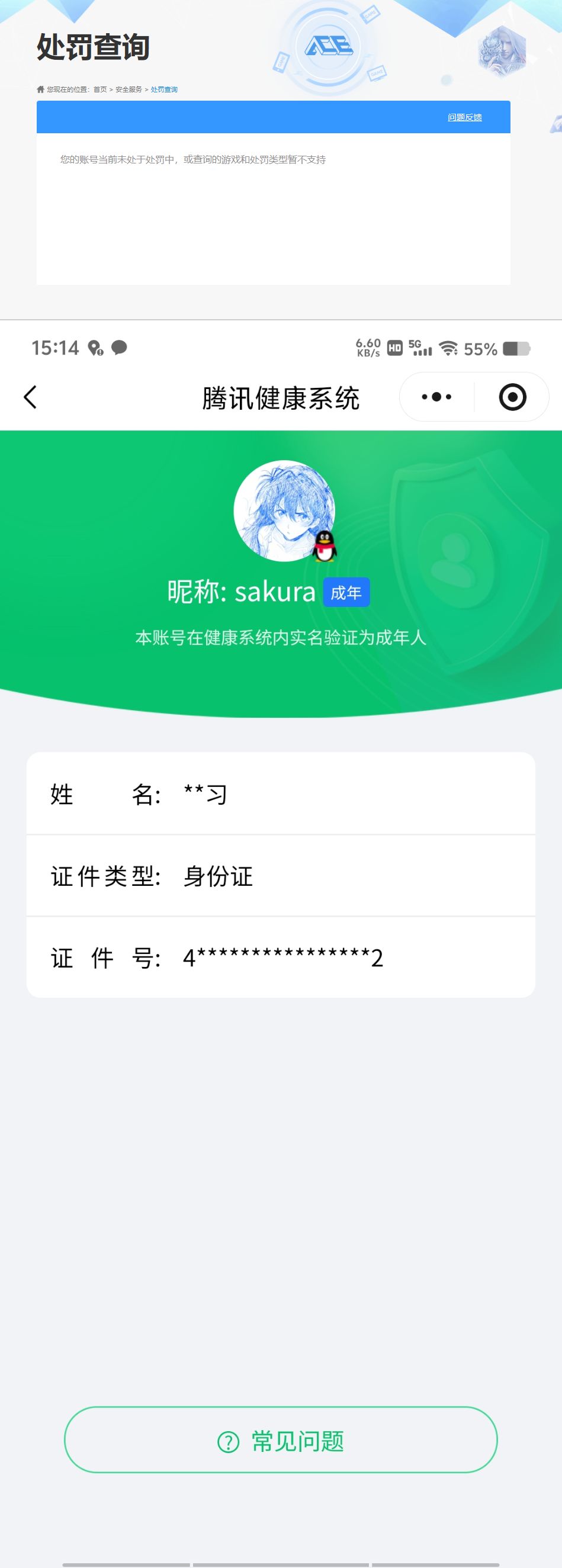
Task: Tap the blue 成年 adult badge
Action: click(x=348, y=591)
